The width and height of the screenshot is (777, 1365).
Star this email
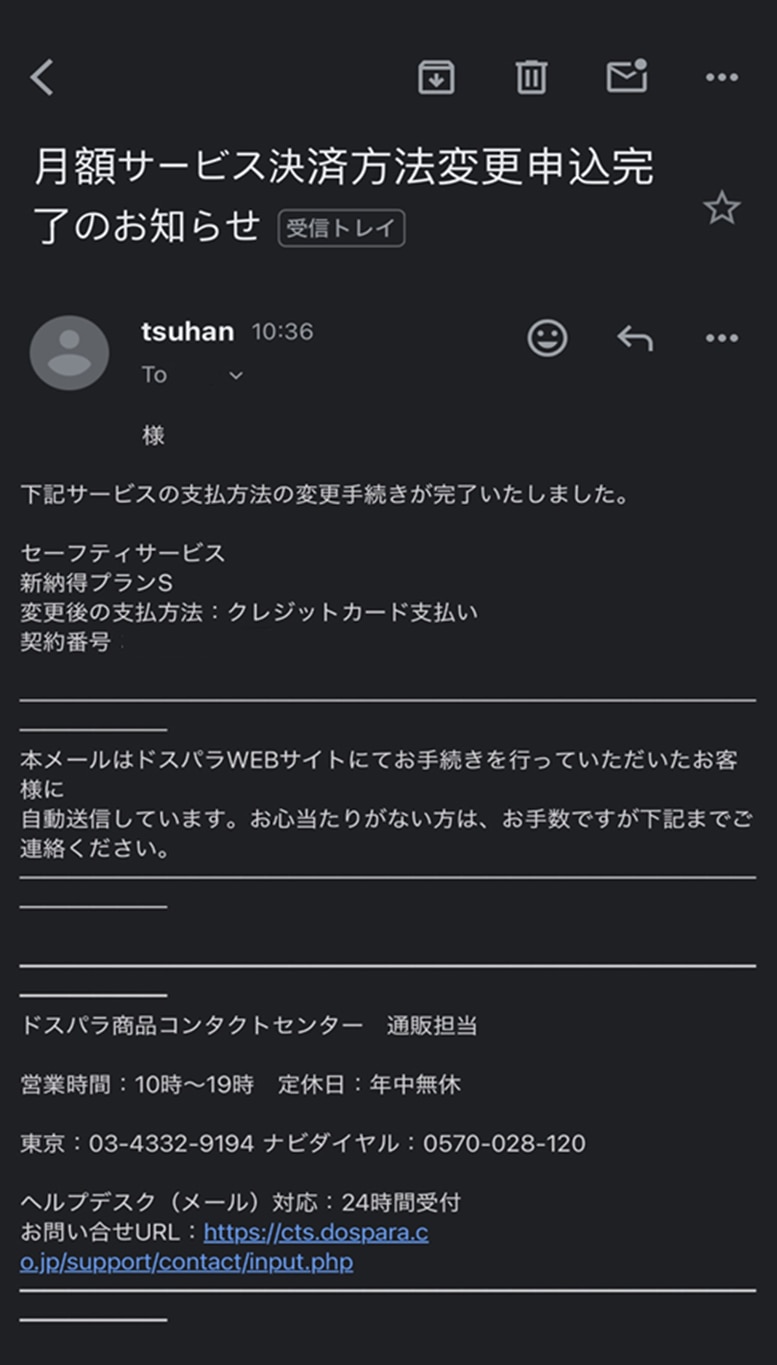tap(721, 208)
